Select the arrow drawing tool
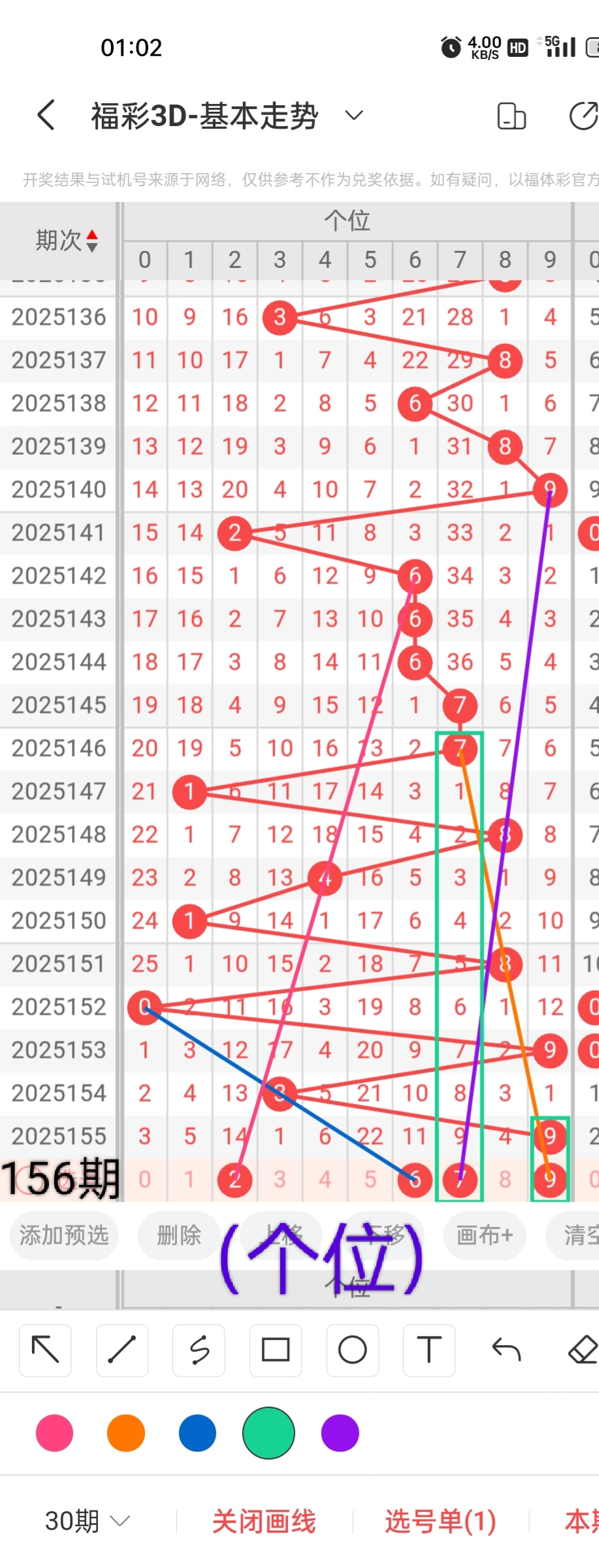 (45, 1350)
